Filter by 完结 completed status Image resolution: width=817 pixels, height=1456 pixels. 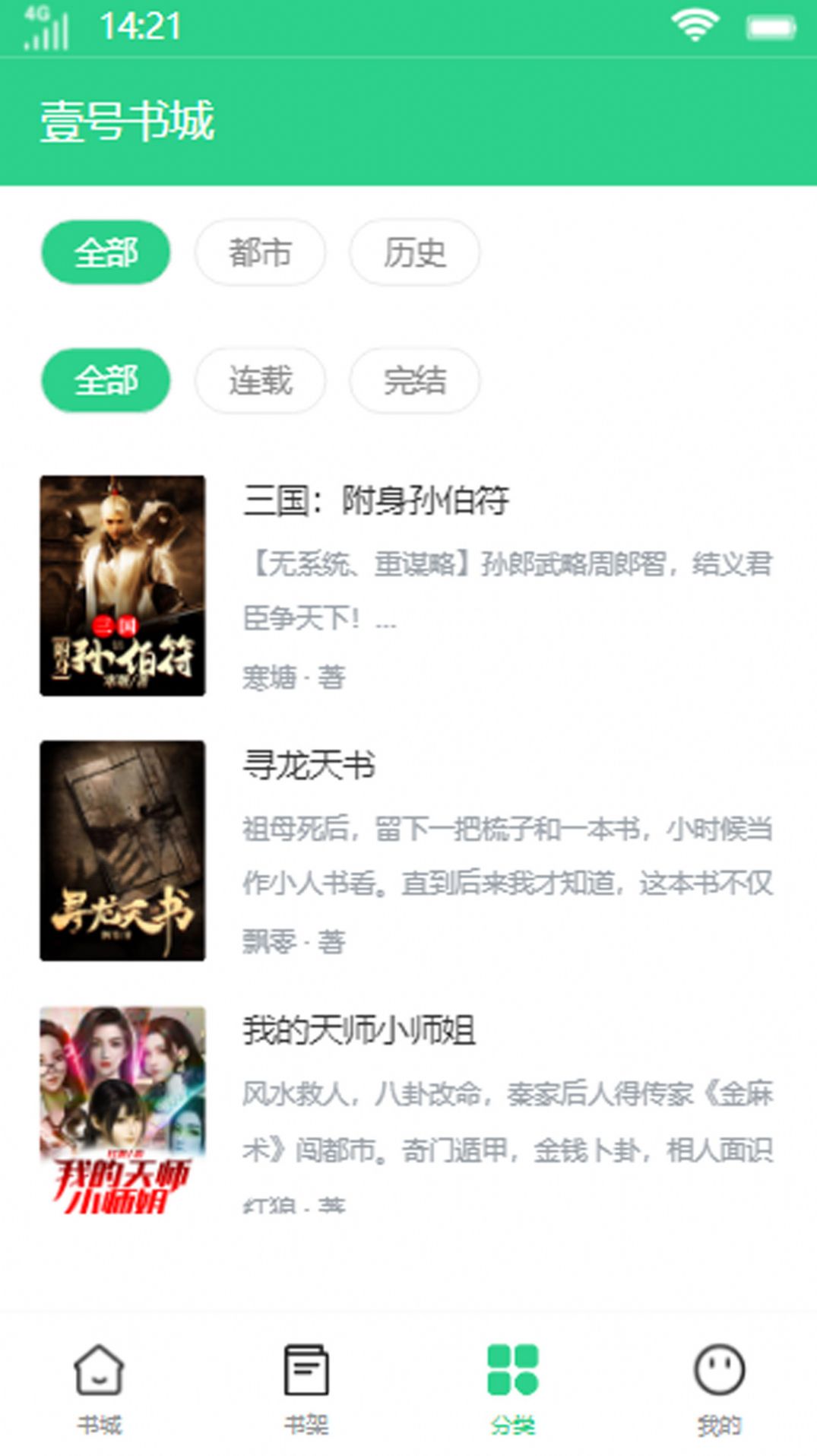click(x=415, y=381)
